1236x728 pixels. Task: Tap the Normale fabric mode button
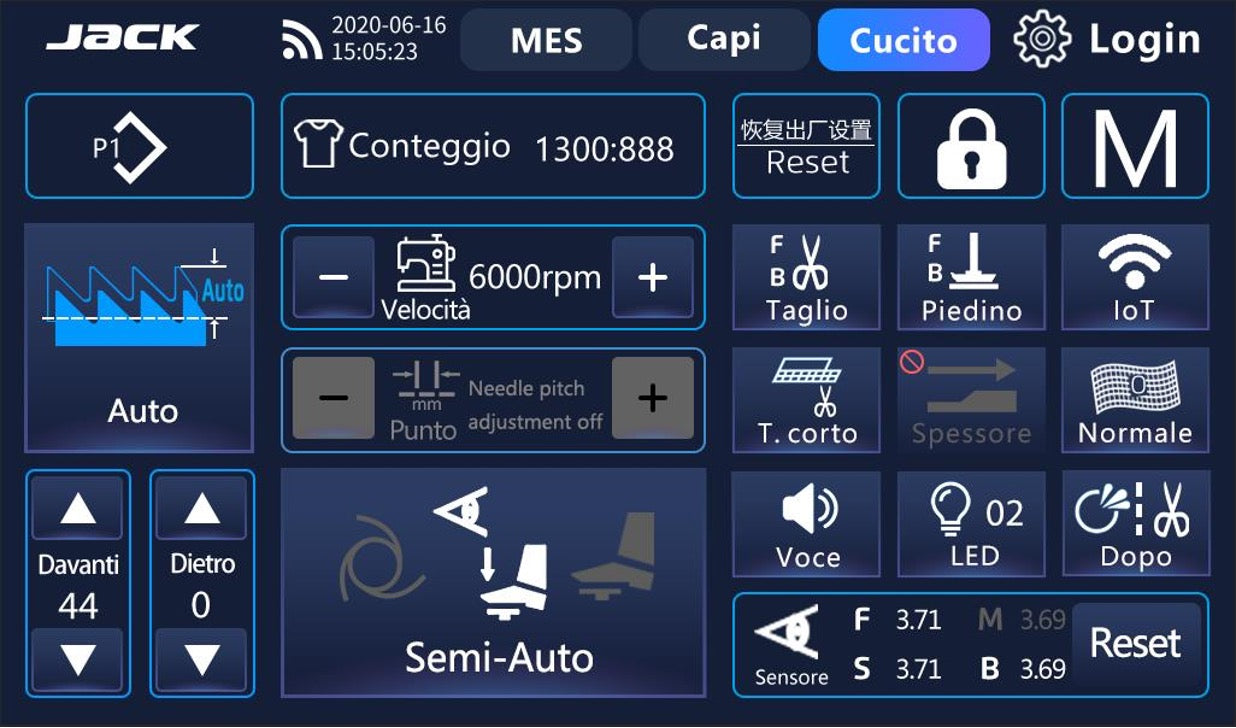click(x=1135, y=400)
